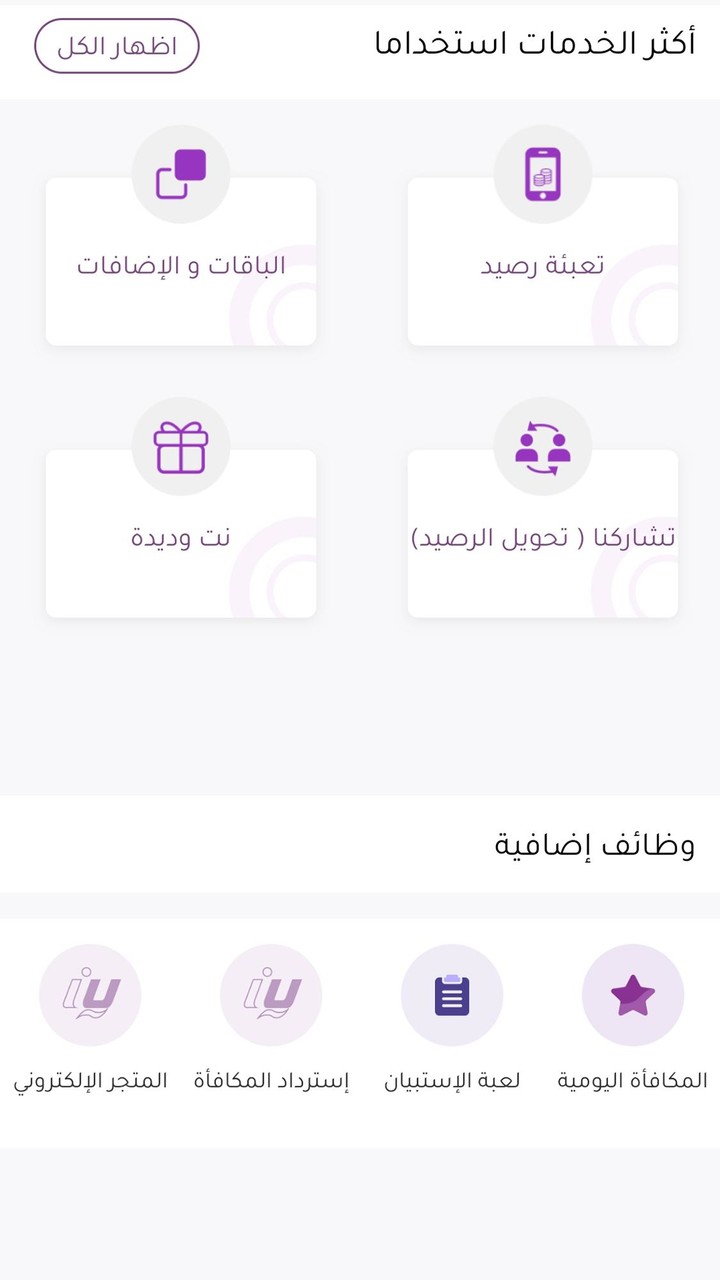The height and width of the screenshot is (1280, 720).
Task: Open المكافأة اليومية star shortcut
Action: tap(632, 996)
